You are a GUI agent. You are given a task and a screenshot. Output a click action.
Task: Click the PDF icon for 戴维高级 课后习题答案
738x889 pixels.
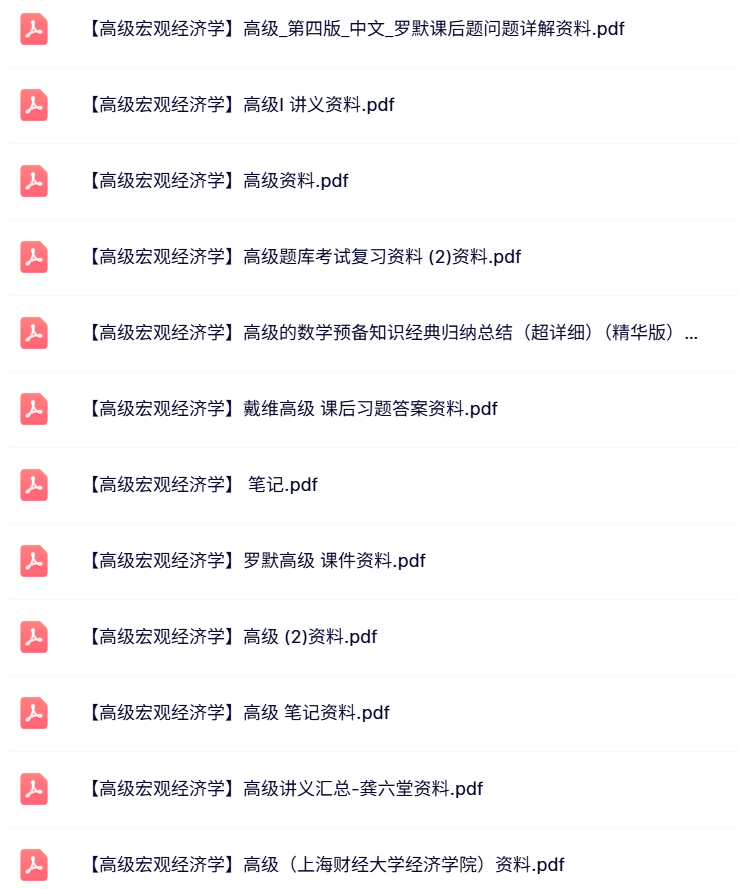pyautogui.click(x=33, y=409)
